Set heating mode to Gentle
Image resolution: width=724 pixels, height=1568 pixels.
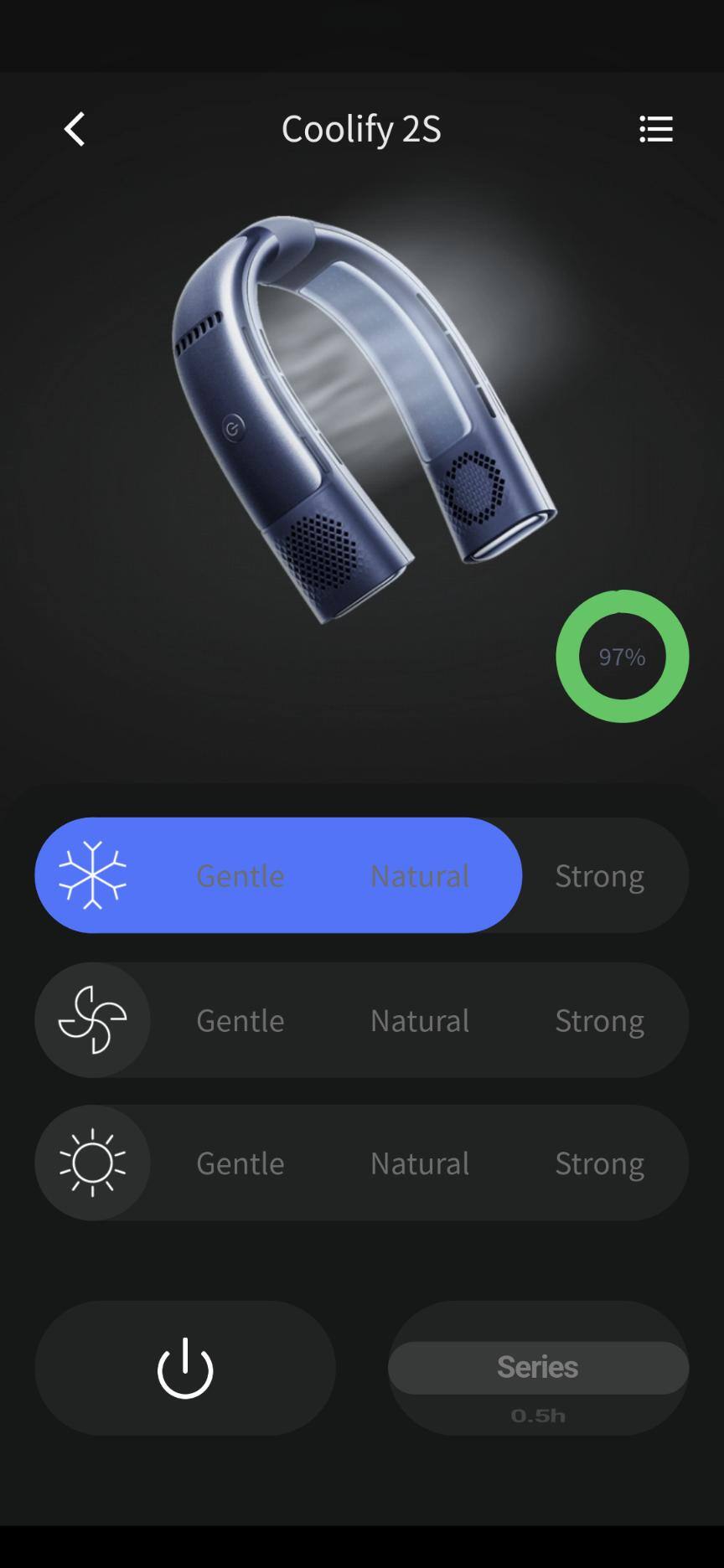point(240,1163)
